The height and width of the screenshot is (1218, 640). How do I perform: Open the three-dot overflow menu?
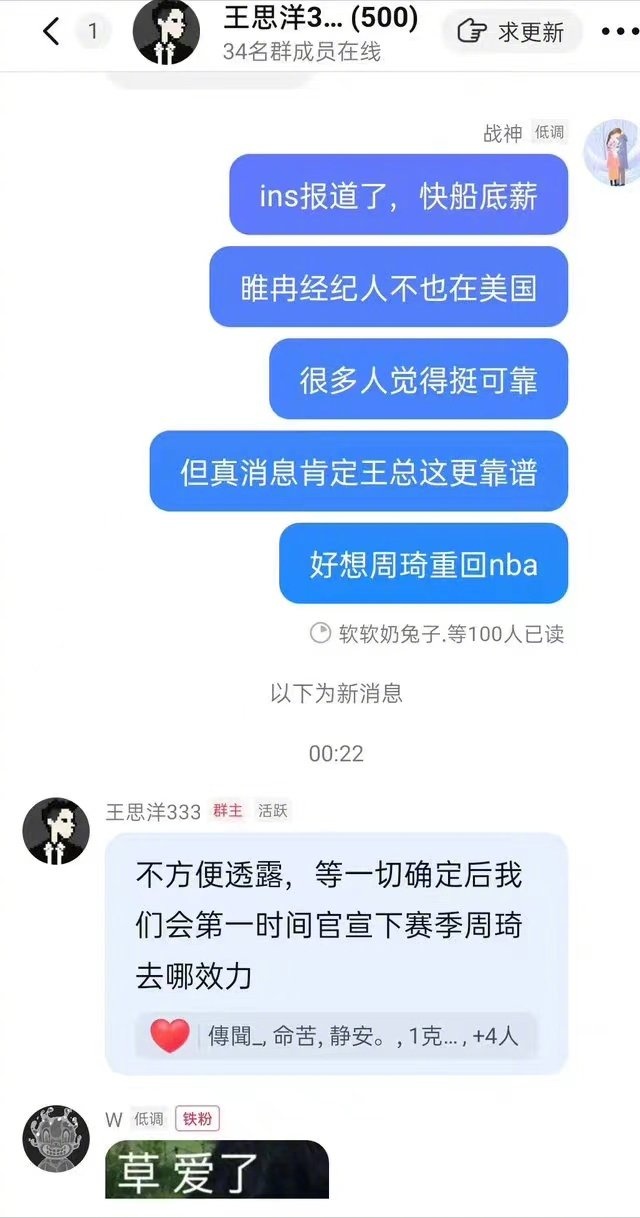(x=618, y=32)
